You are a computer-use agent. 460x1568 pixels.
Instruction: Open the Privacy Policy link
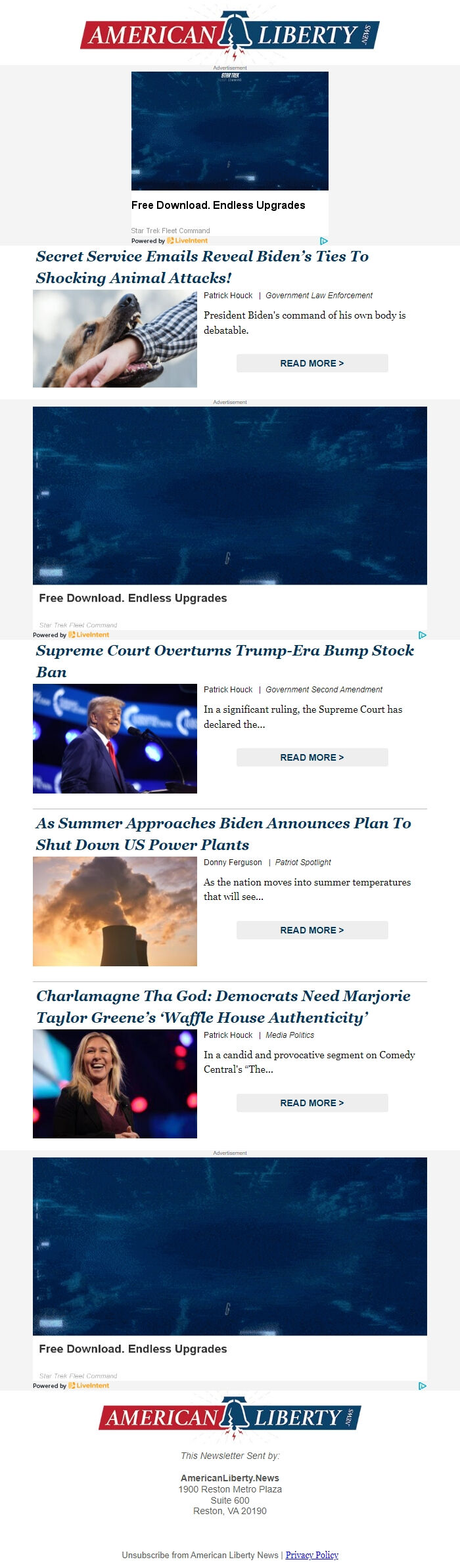click(x=311, y=1555)
